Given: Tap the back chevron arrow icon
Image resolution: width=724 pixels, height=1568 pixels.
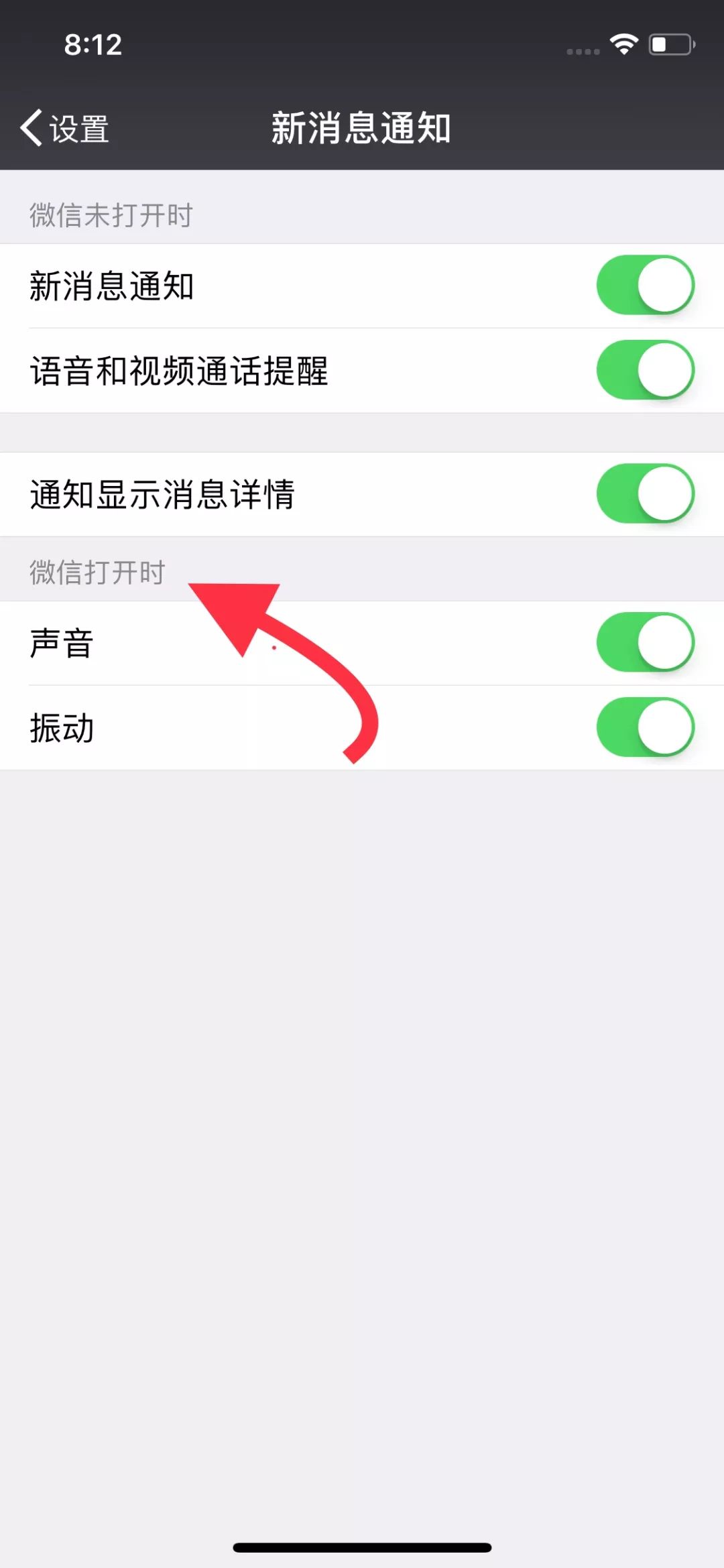Looking at the screenshot, I should [x=31, y=127].
